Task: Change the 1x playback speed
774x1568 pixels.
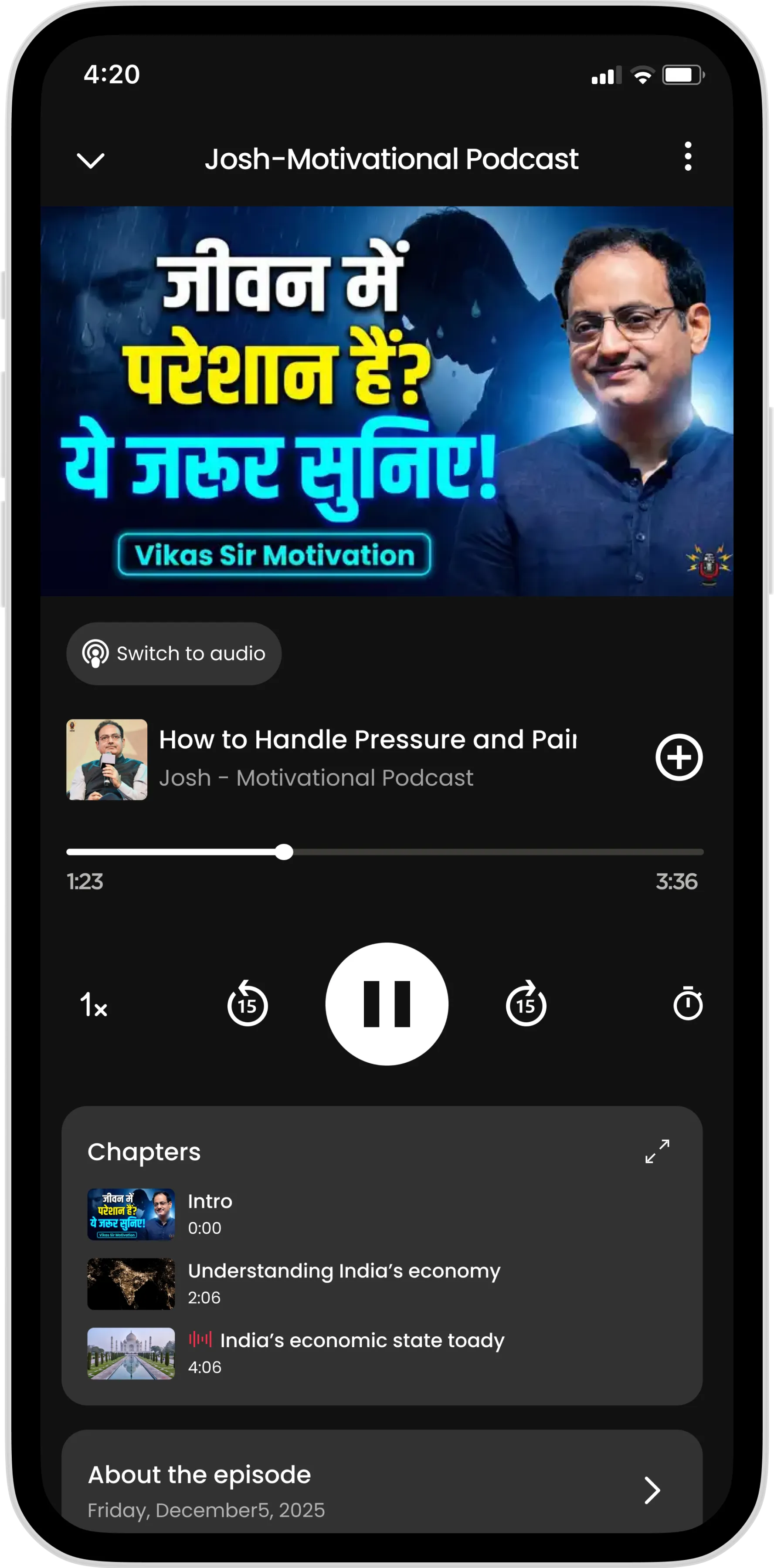Action: click(94, 1005)
